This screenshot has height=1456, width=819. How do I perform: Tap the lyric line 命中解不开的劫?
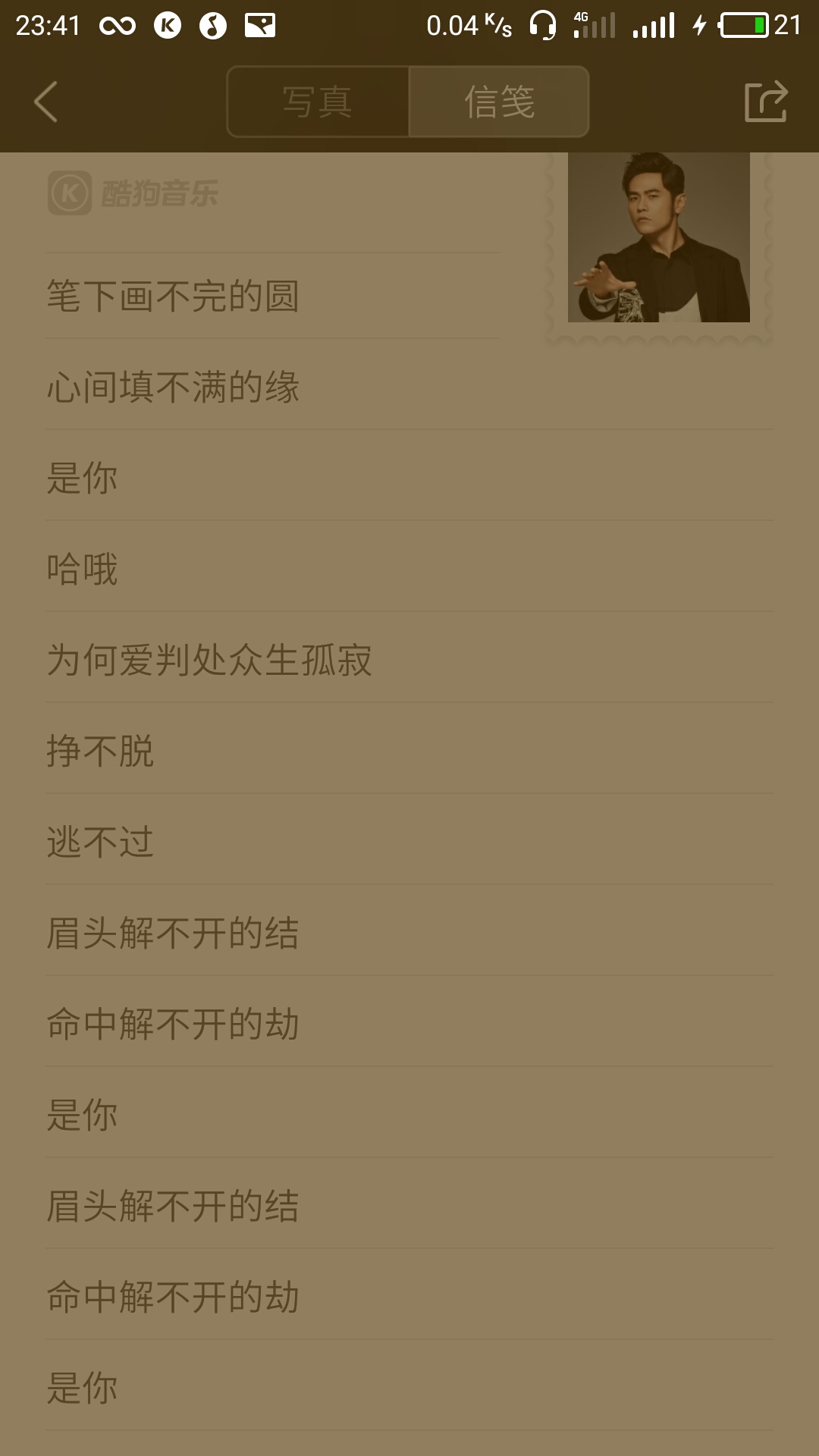click(173, 1024)
